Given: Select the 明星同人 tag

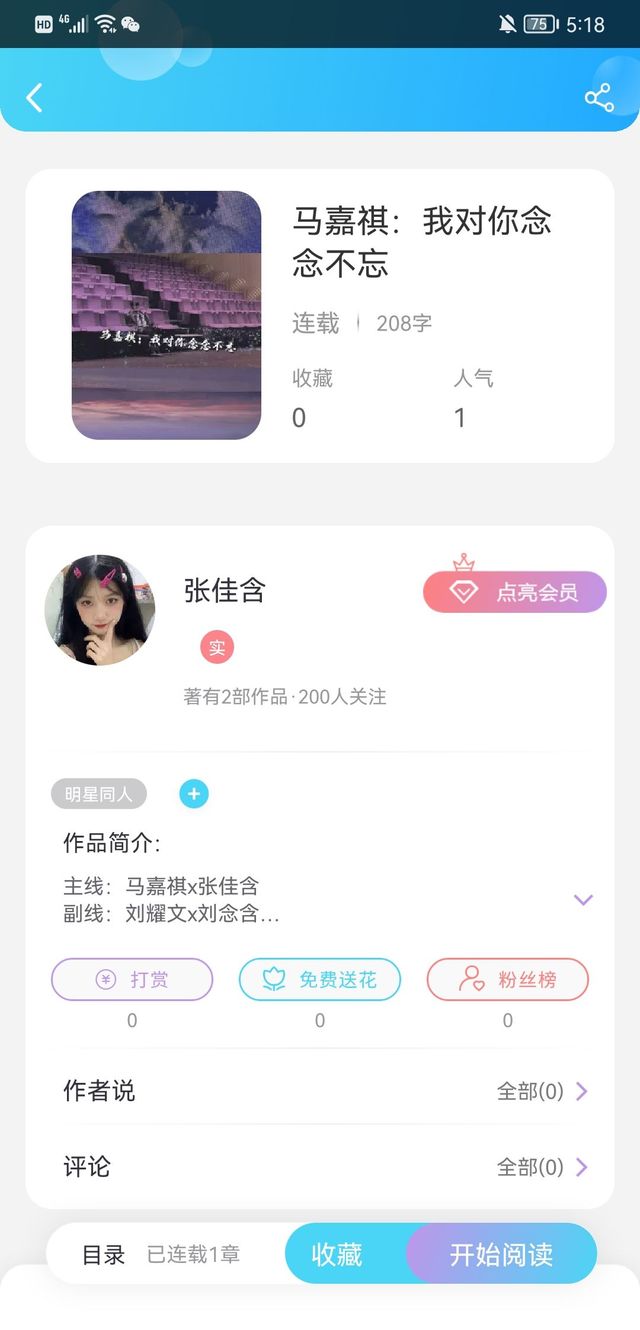Looking at the screenshot, I should coord(99,795).
